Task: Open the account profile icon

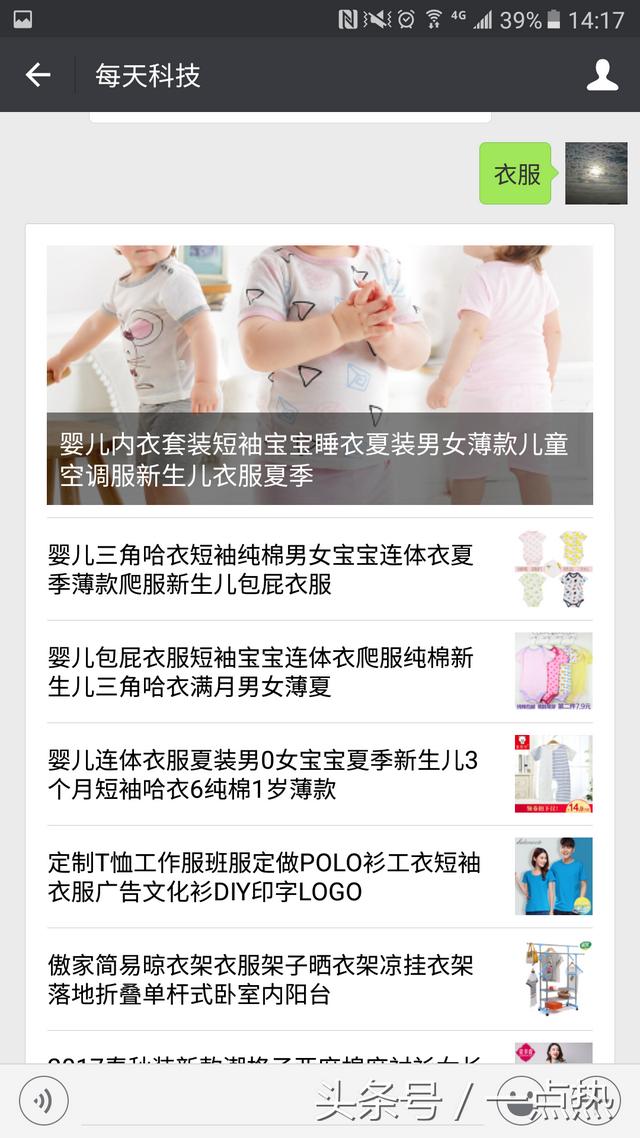Action: click(602, 75)
